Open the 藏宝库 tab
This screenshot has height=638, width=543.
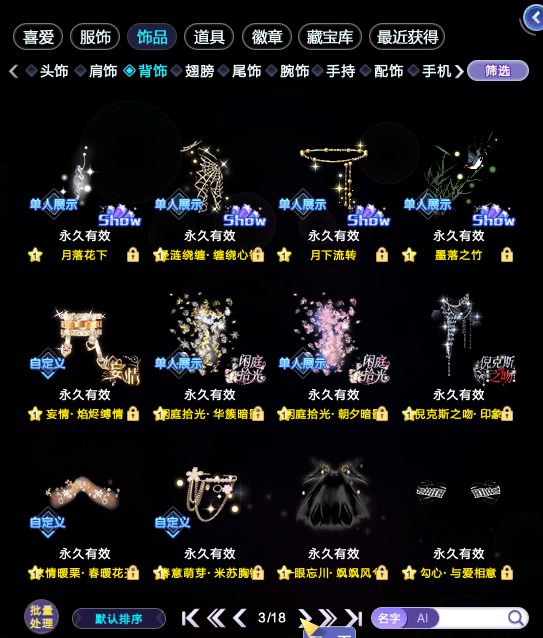[329, 37]
